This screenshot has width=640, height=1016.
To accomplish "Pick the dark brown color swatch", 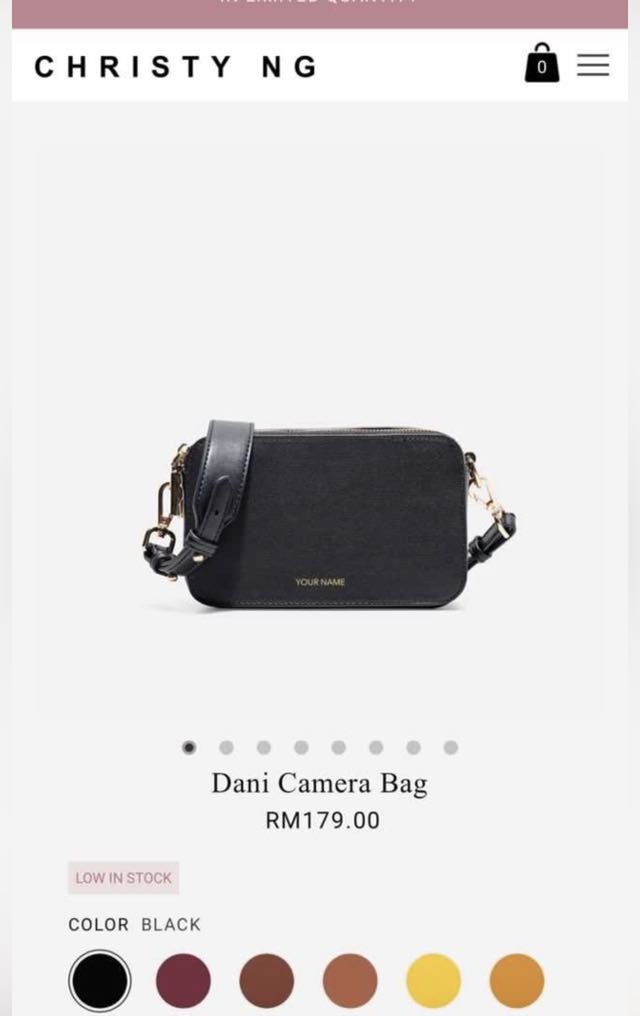I will (x=267, y=981).
